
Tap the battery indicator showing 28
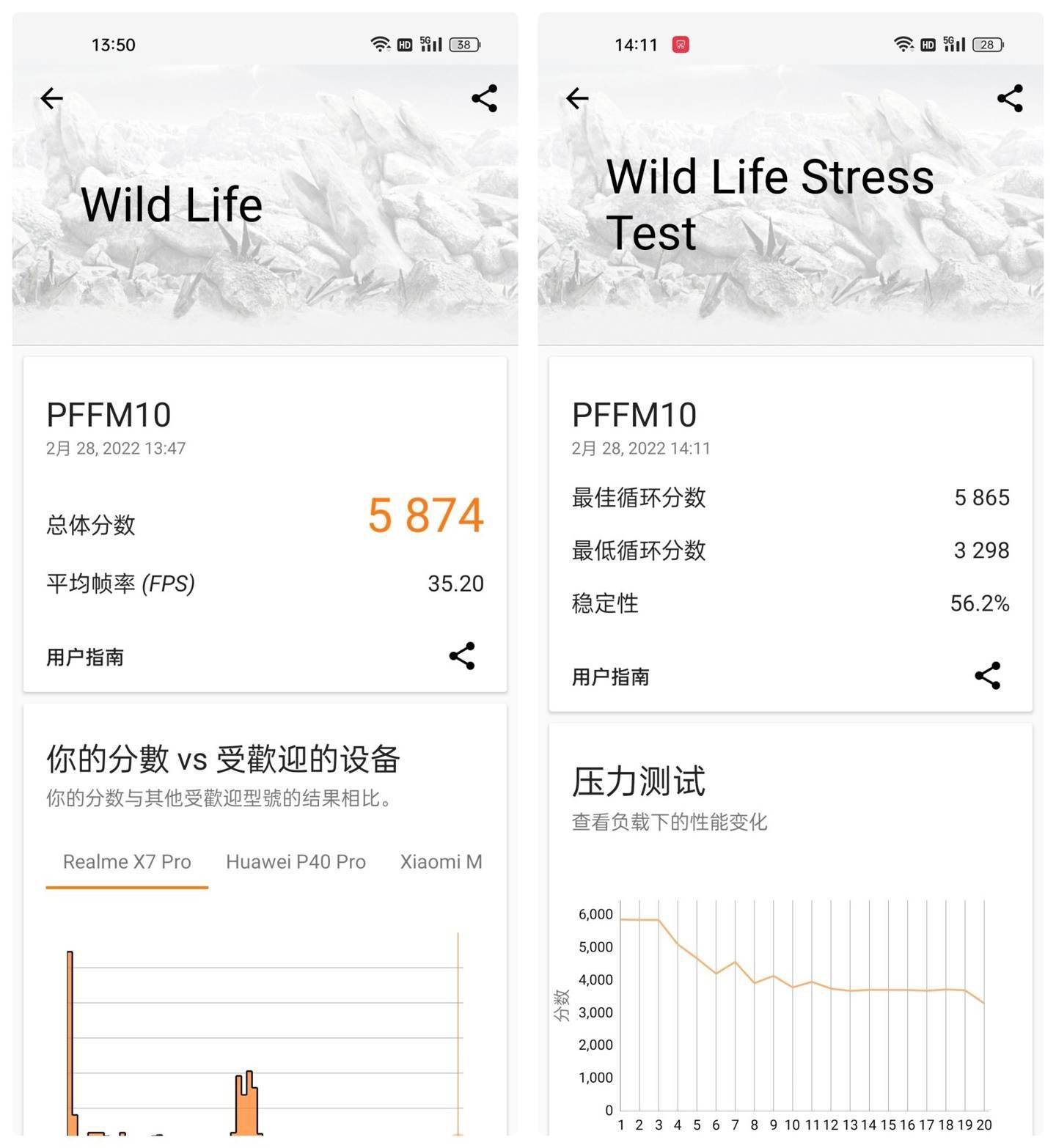988,45
